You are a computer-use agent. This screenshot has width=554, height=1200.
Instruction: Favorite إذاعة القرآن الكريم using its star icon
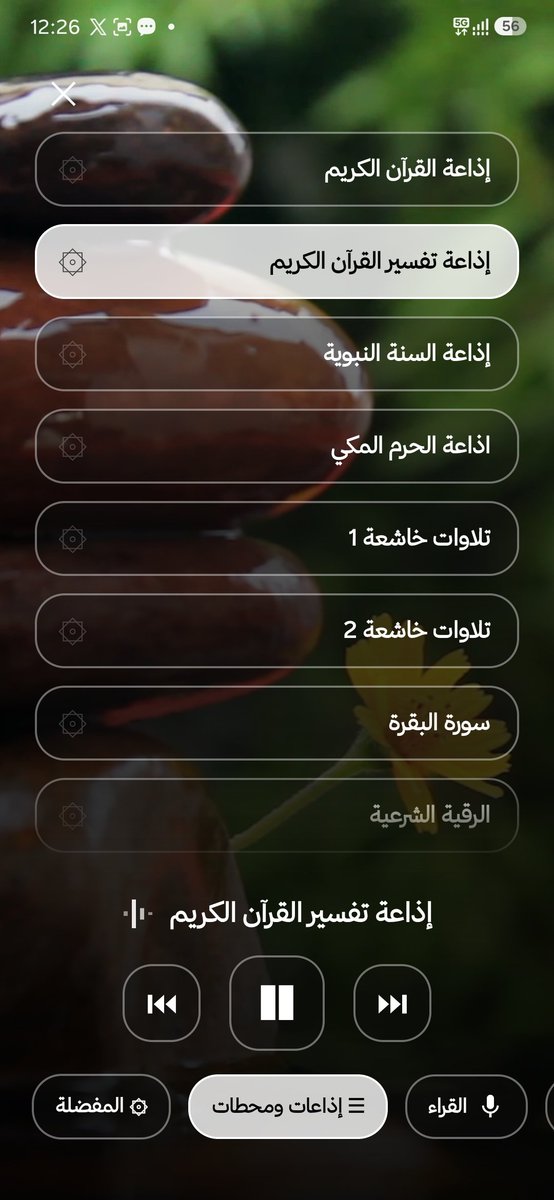tap(72, 169)
